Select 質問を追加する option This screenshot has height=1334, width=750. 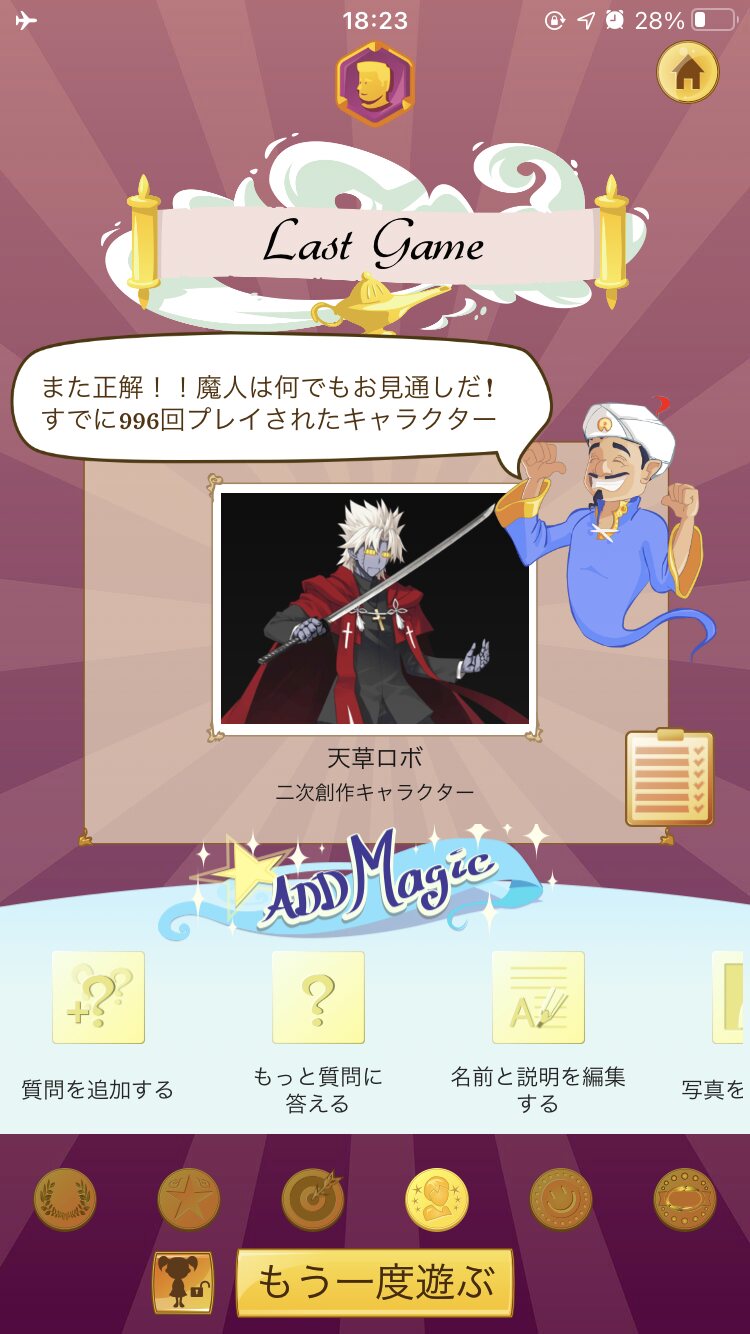pyautogui.click(x=98, y=998)
